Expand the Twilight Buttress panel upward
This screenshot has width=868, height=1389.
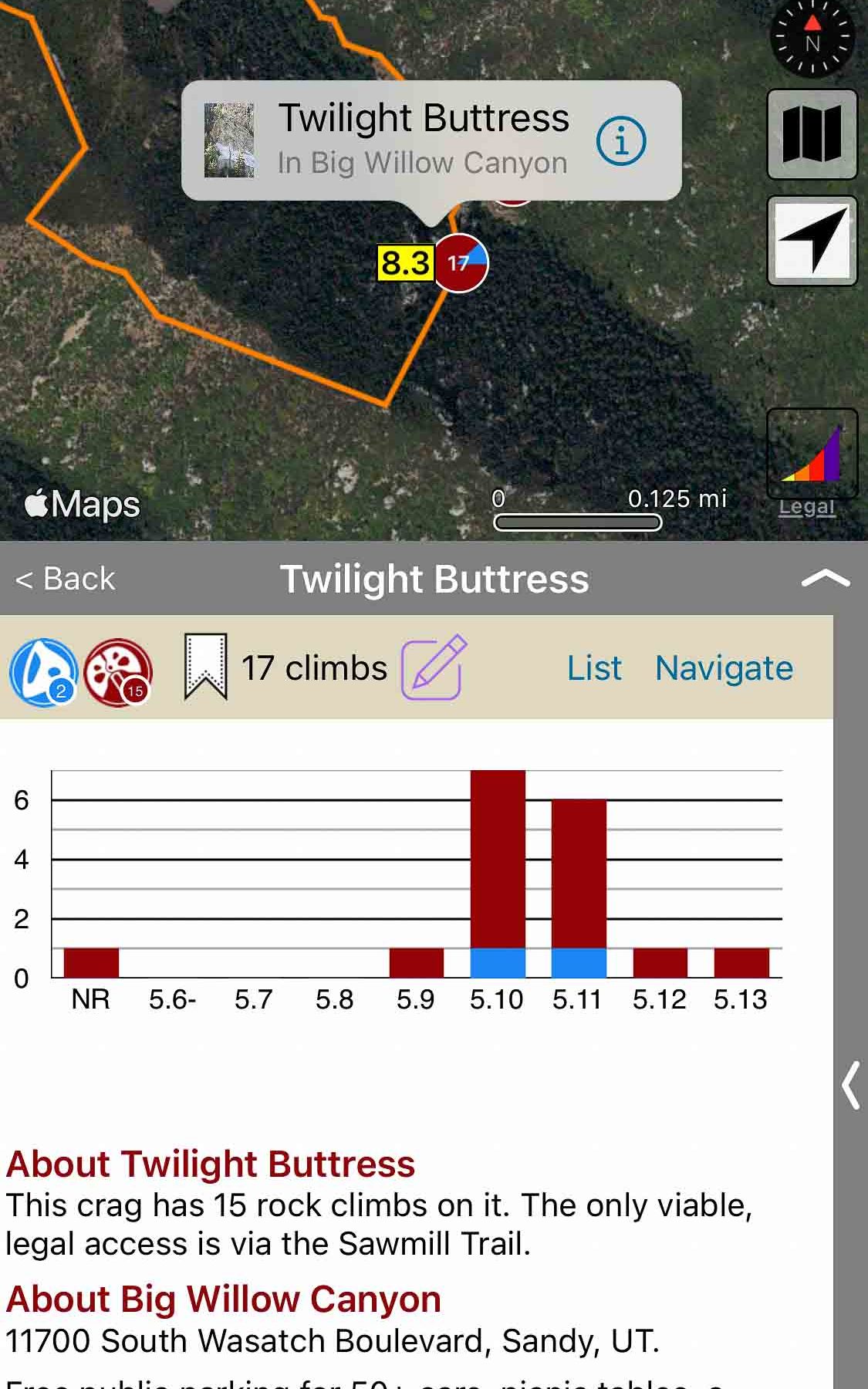click(x=826, y=579)
